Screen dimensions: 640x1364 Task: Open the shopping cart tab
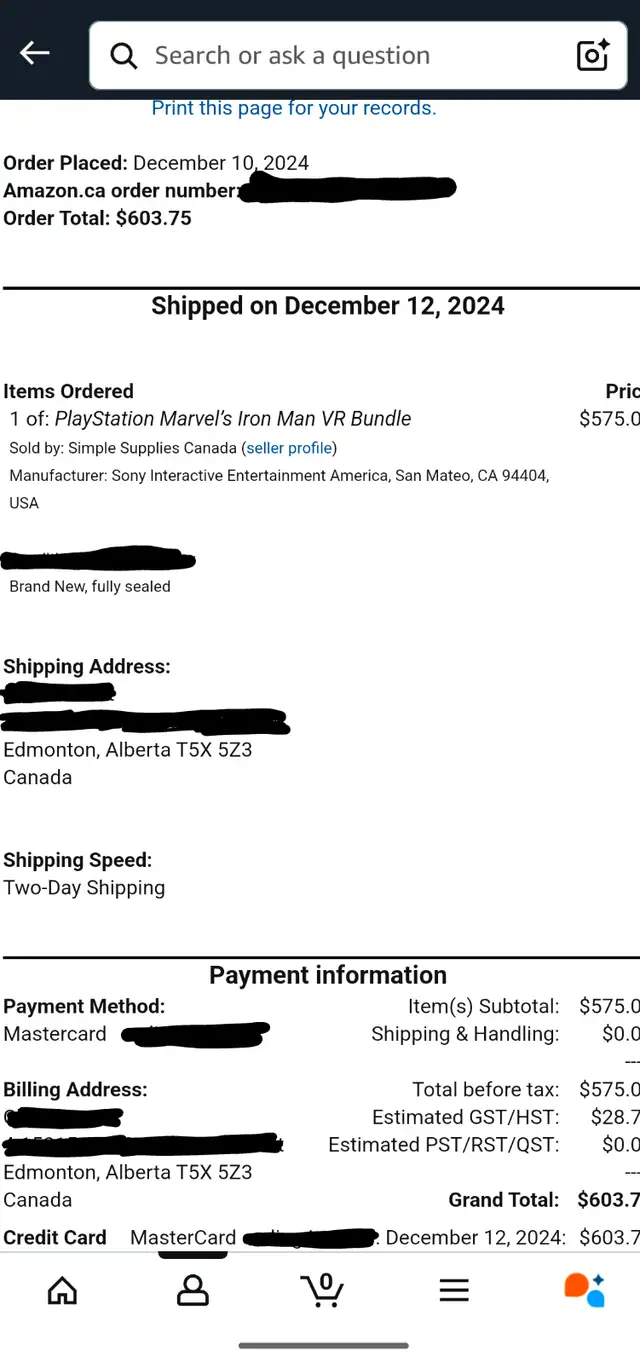(x=322, y=1290)
